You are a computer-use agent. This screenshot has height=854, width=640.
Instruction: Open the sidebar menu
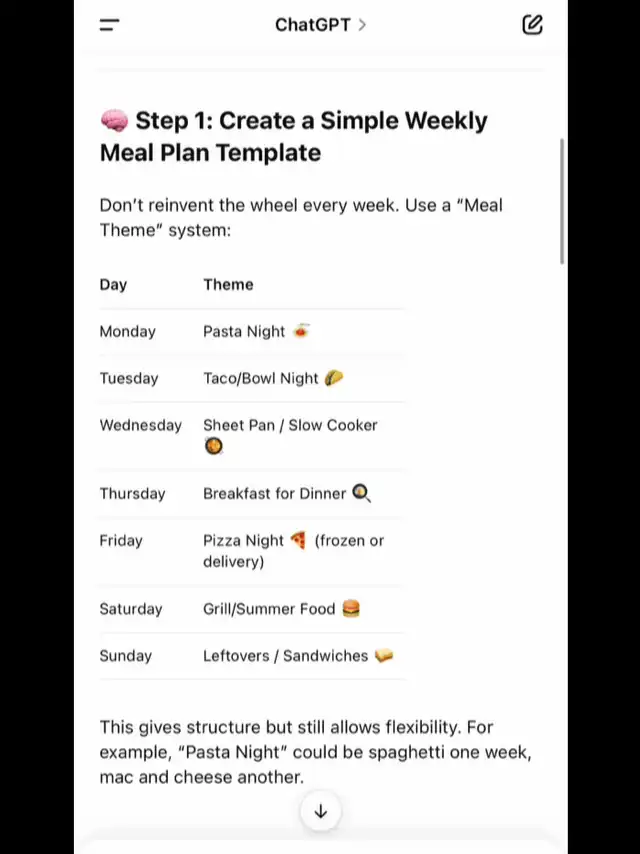point(110,25)
